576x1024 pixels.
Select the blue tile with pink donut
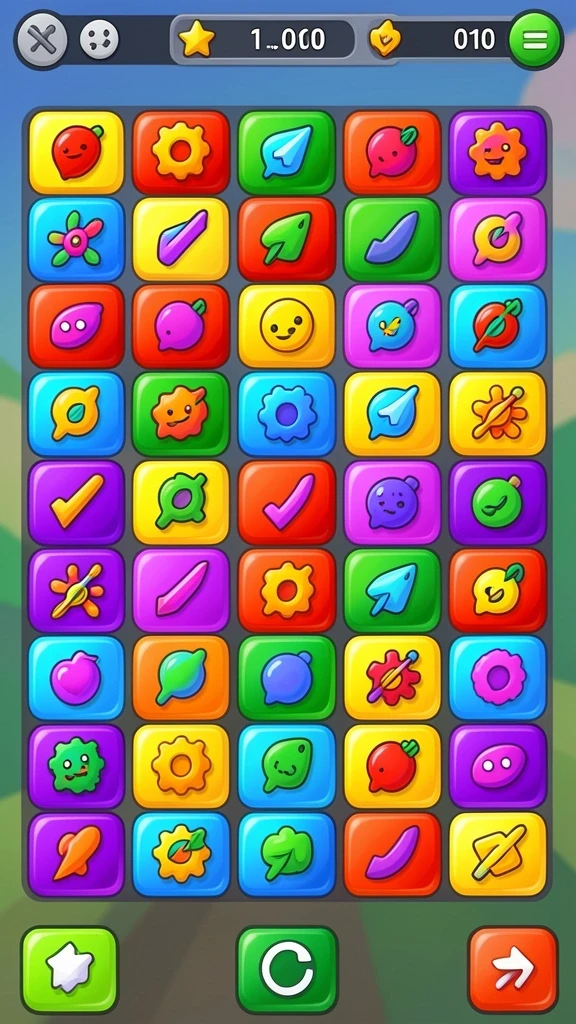(x=498, y=678)
